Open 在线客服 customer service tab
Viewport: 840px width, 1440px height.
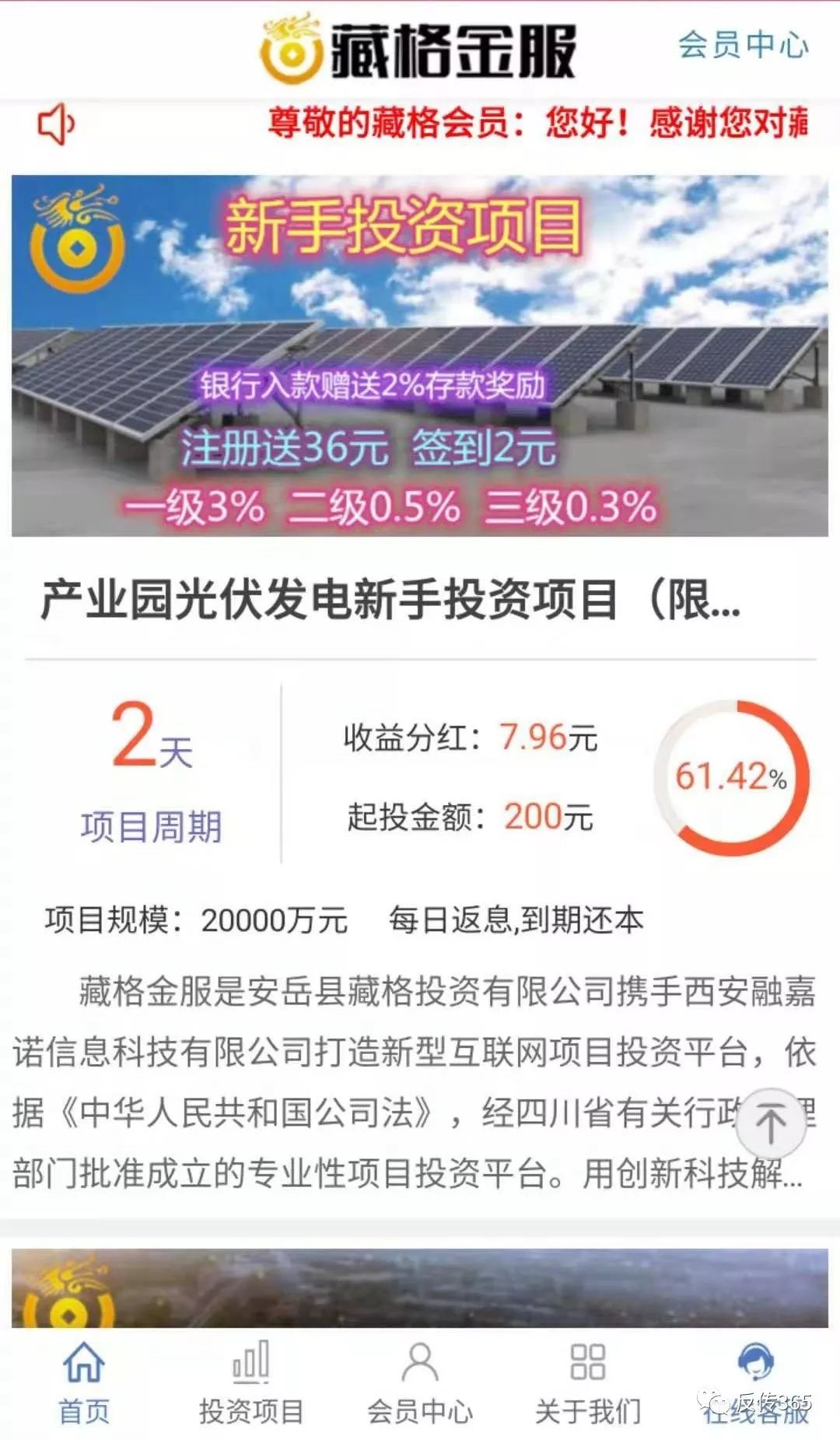756,1382
